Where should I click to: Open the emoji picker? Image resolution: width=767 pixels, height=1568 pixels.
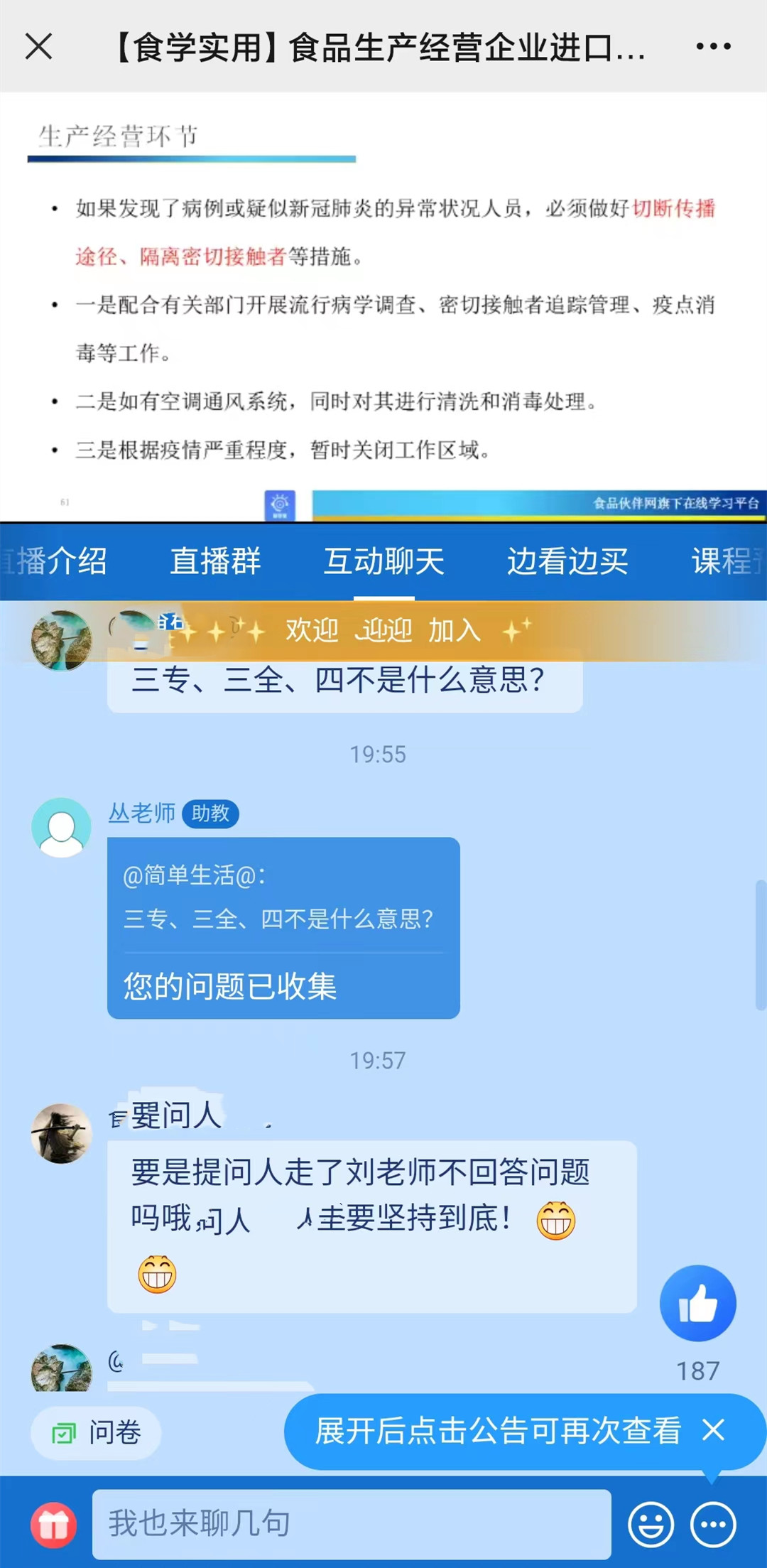pyautogui.click(x=651, y=1524)
